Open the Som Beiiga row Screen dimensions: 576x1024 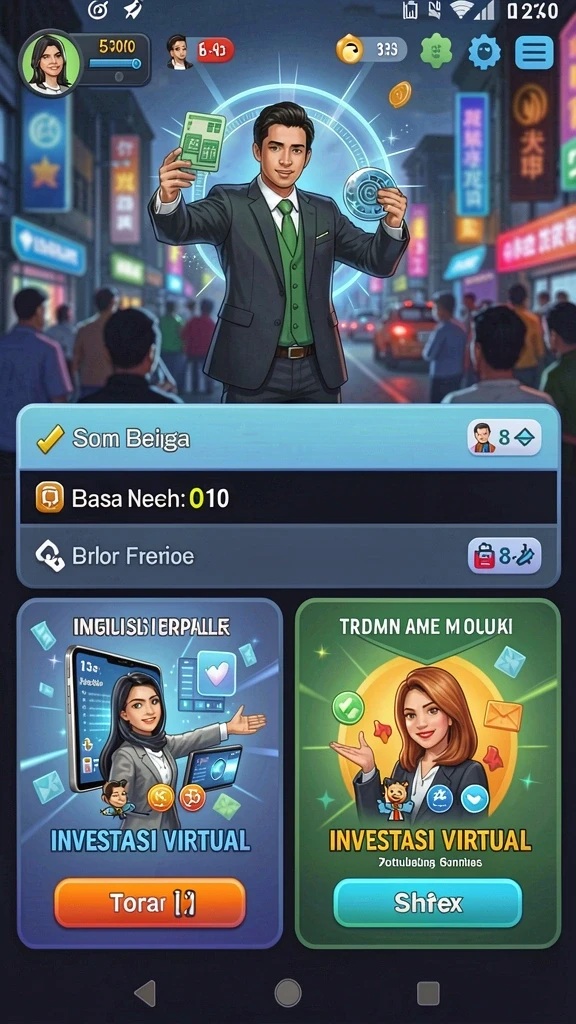coord(288,438)
